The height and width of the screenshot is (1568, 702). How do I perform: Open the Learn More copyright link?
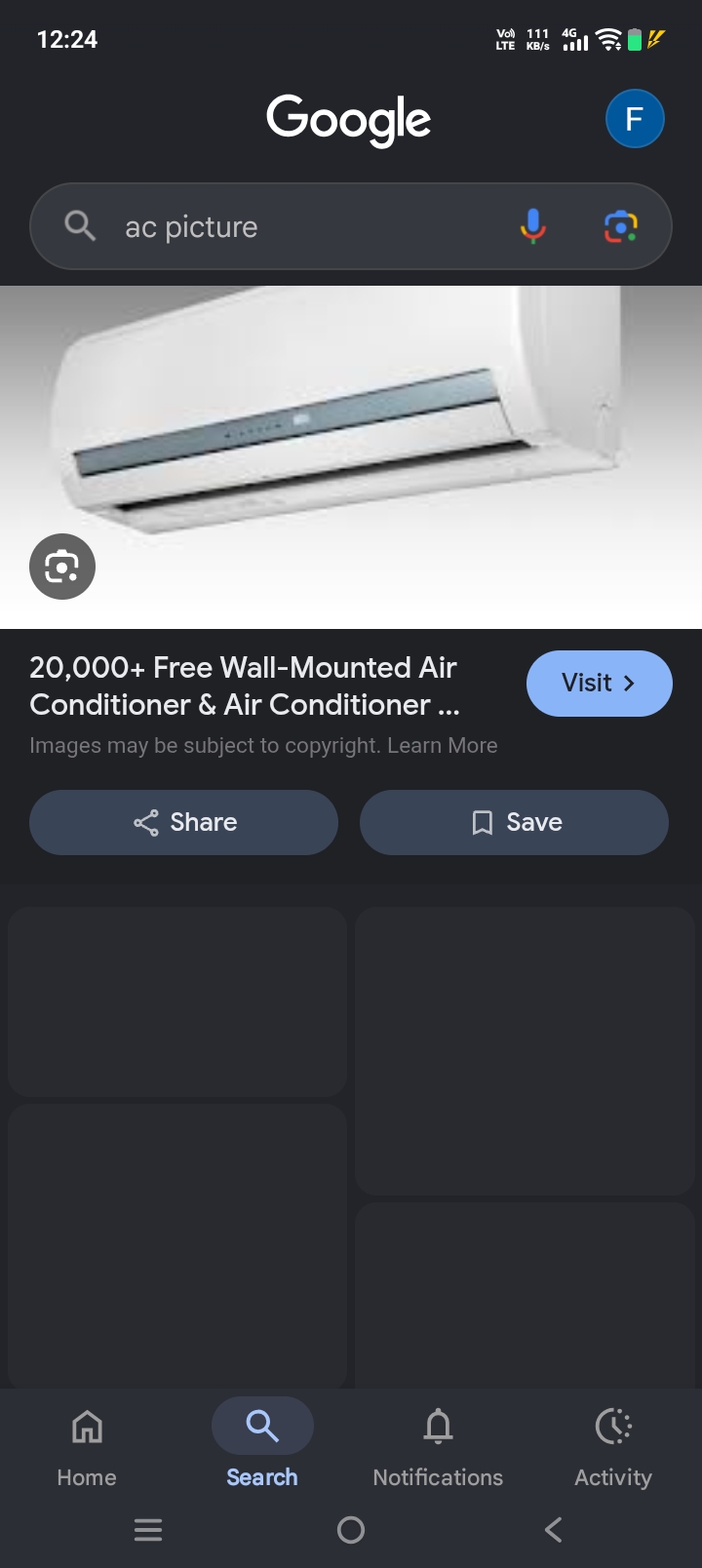click(x=443, y=745)
